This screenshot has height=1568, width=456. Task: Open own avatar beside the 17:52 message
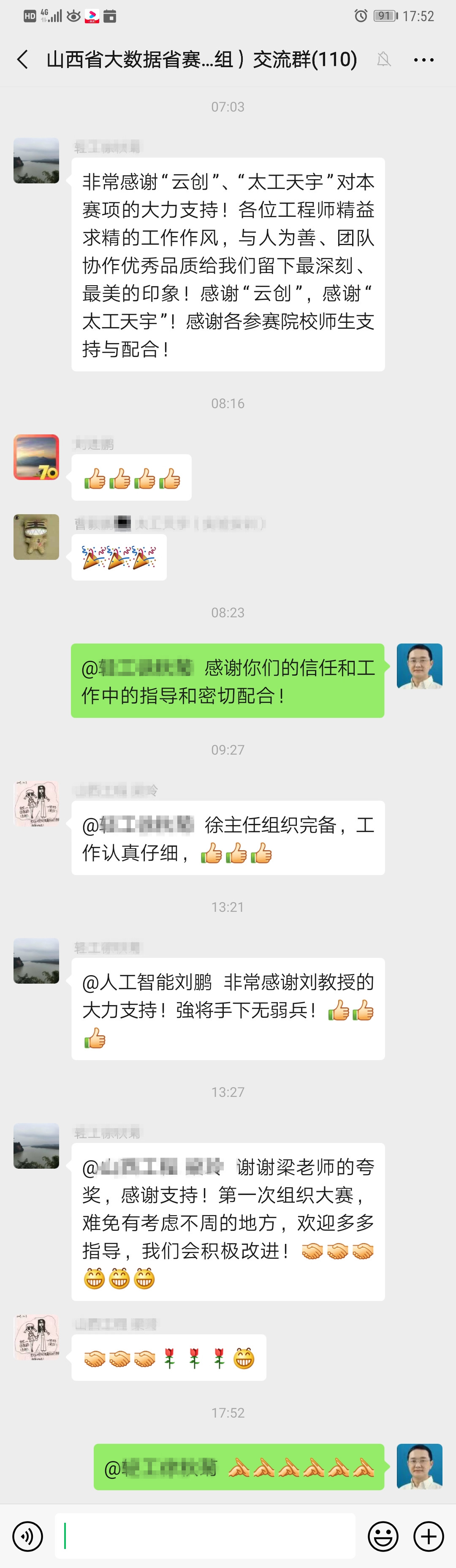[x=420, y=1466]
